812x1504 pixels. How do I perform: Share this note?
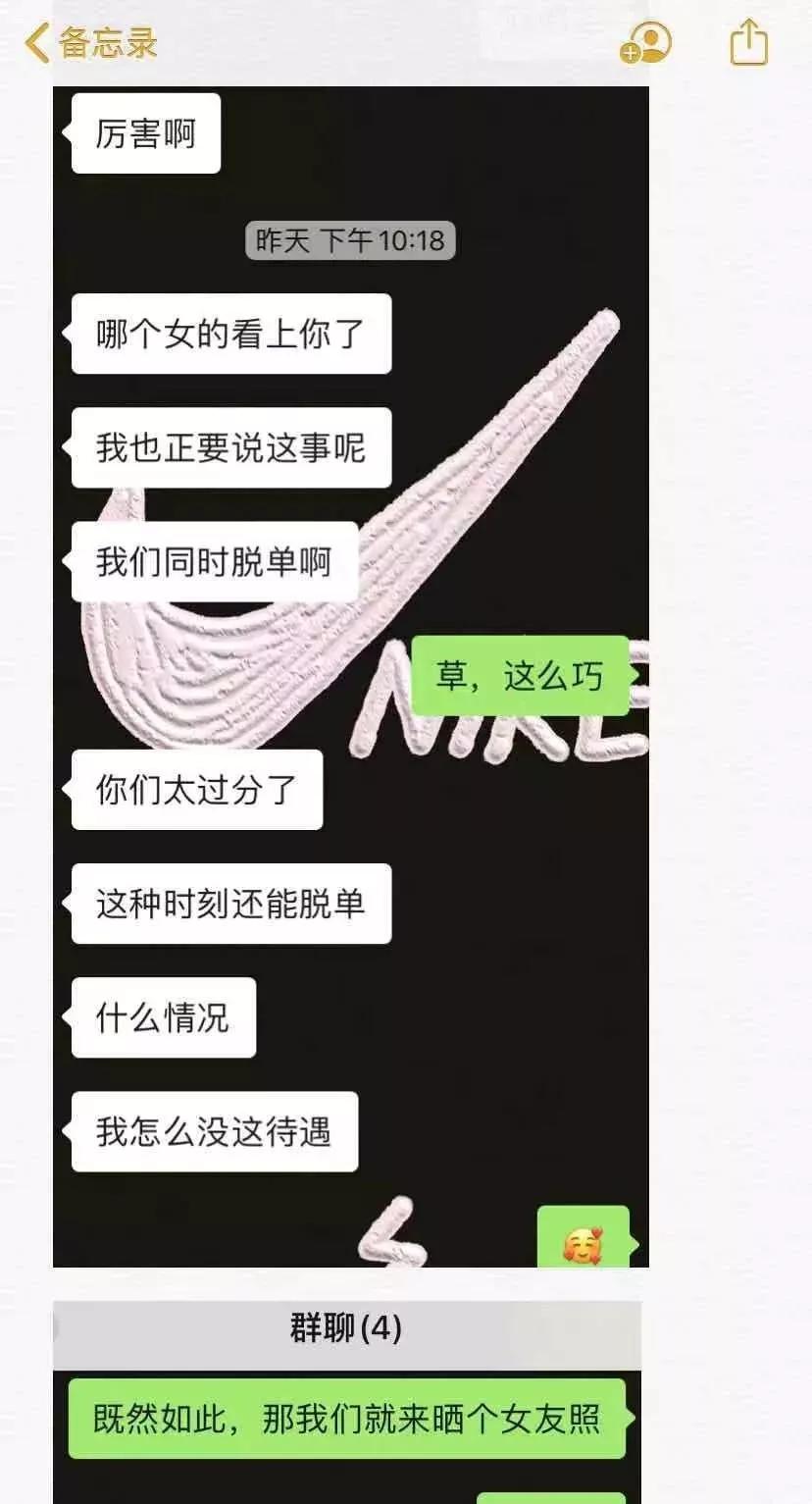pyautogui.click(x=749, y=43)
